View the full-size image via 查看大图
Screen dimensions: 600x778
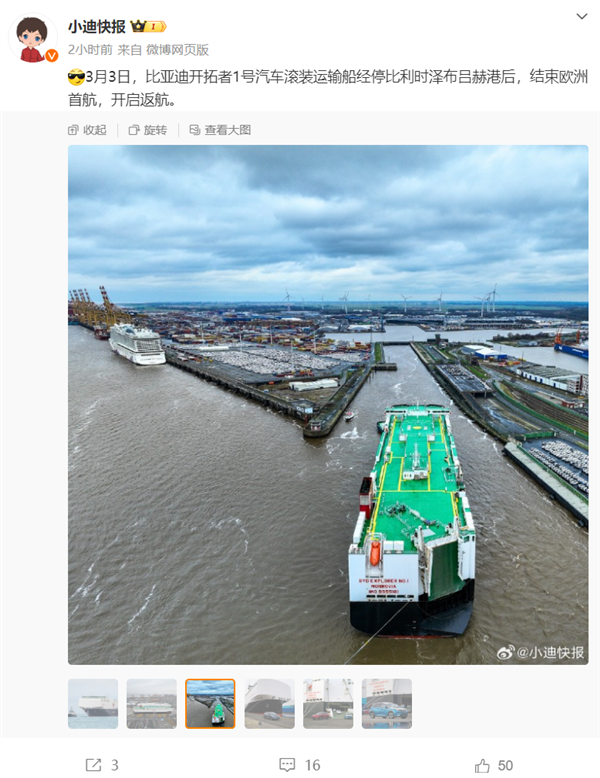click(220, 130)
